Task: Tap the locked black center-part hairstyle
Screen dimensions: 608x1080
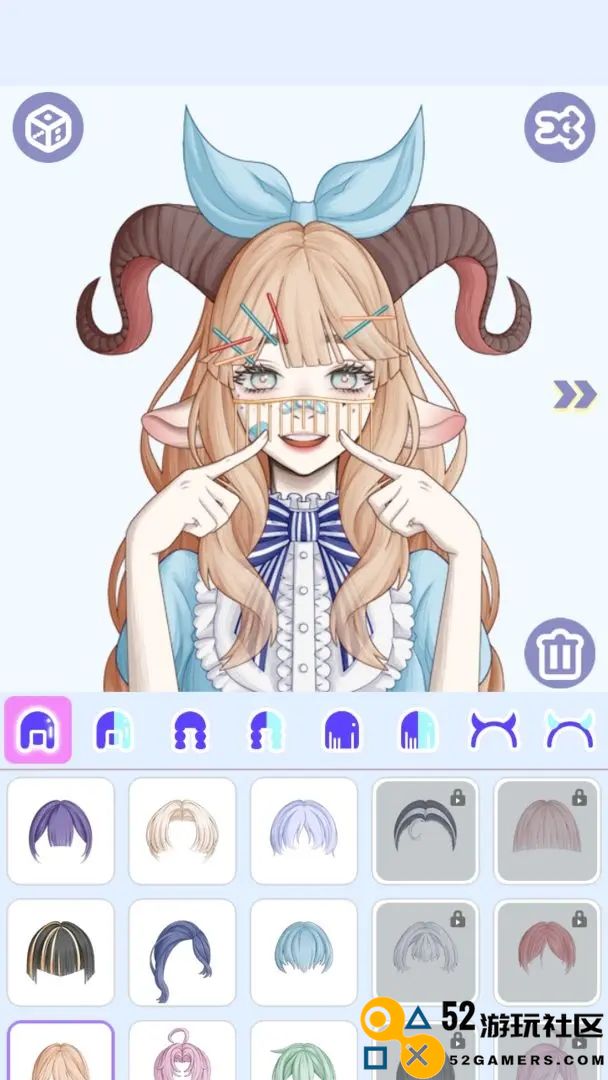Action: 426,831
